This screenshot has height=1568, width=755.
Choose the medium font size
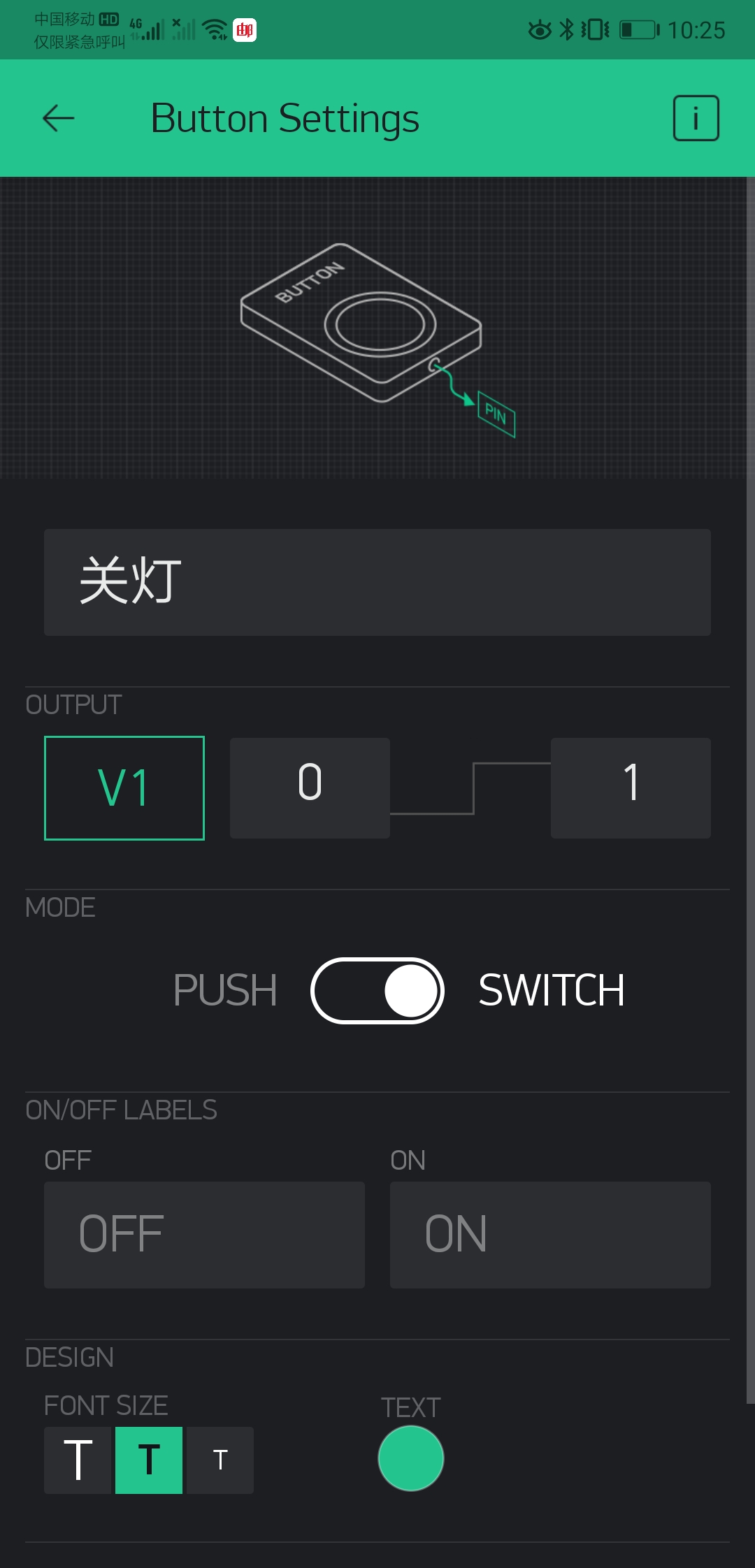(x=149, y=1460)
